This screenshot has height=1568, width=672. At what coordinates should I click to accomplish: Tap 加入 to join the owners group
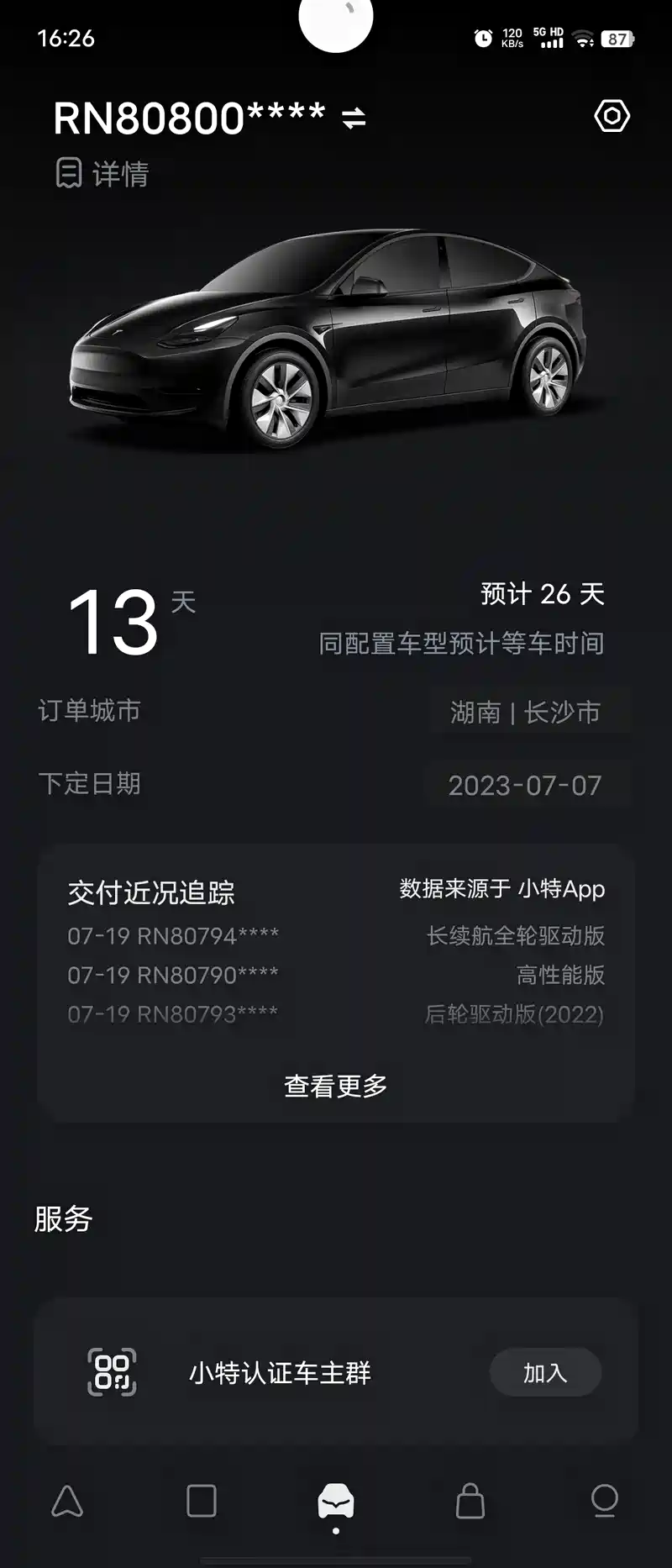(545, 1372)
